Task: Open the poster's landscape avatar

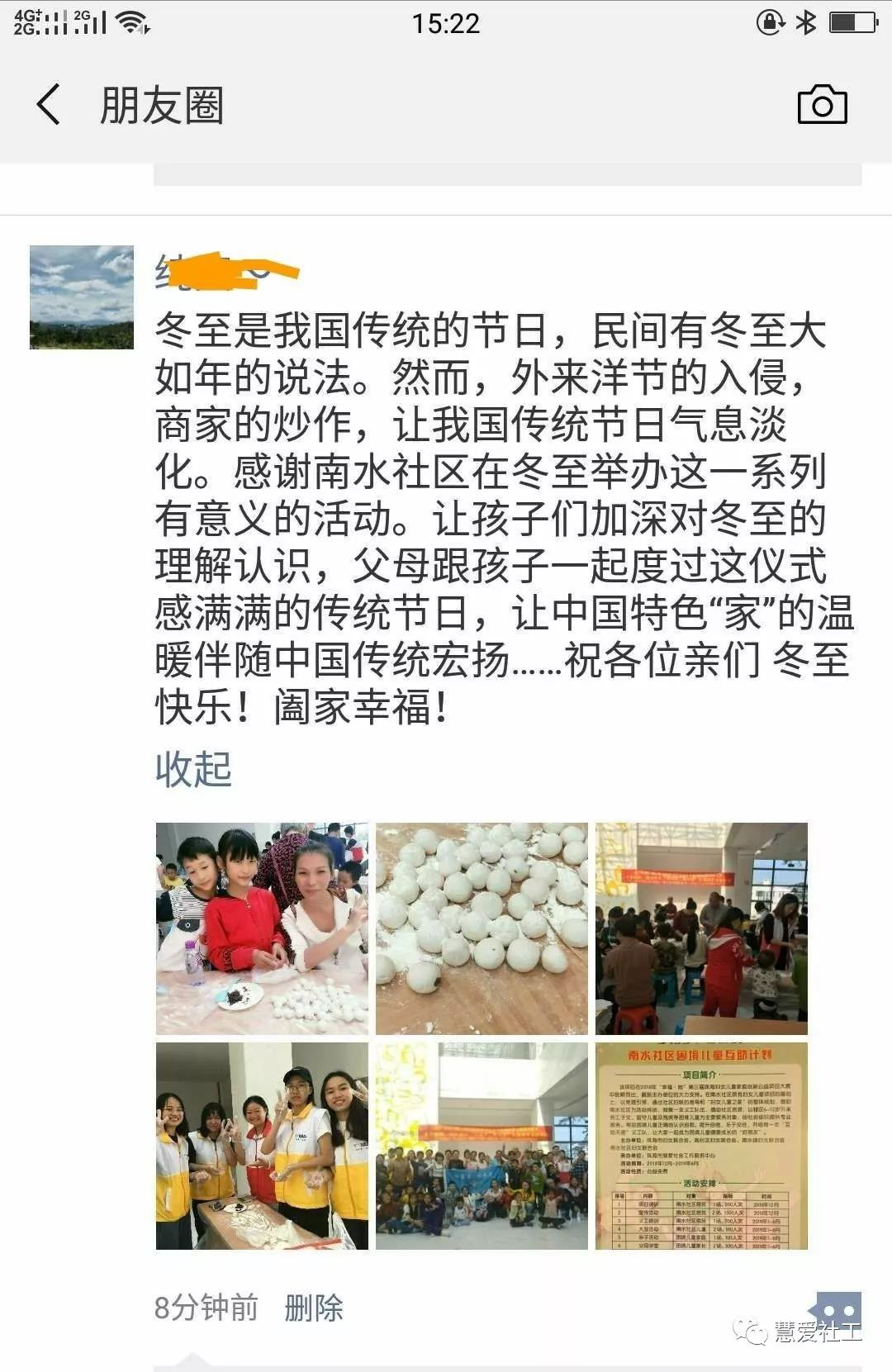Action: [82, 297]
